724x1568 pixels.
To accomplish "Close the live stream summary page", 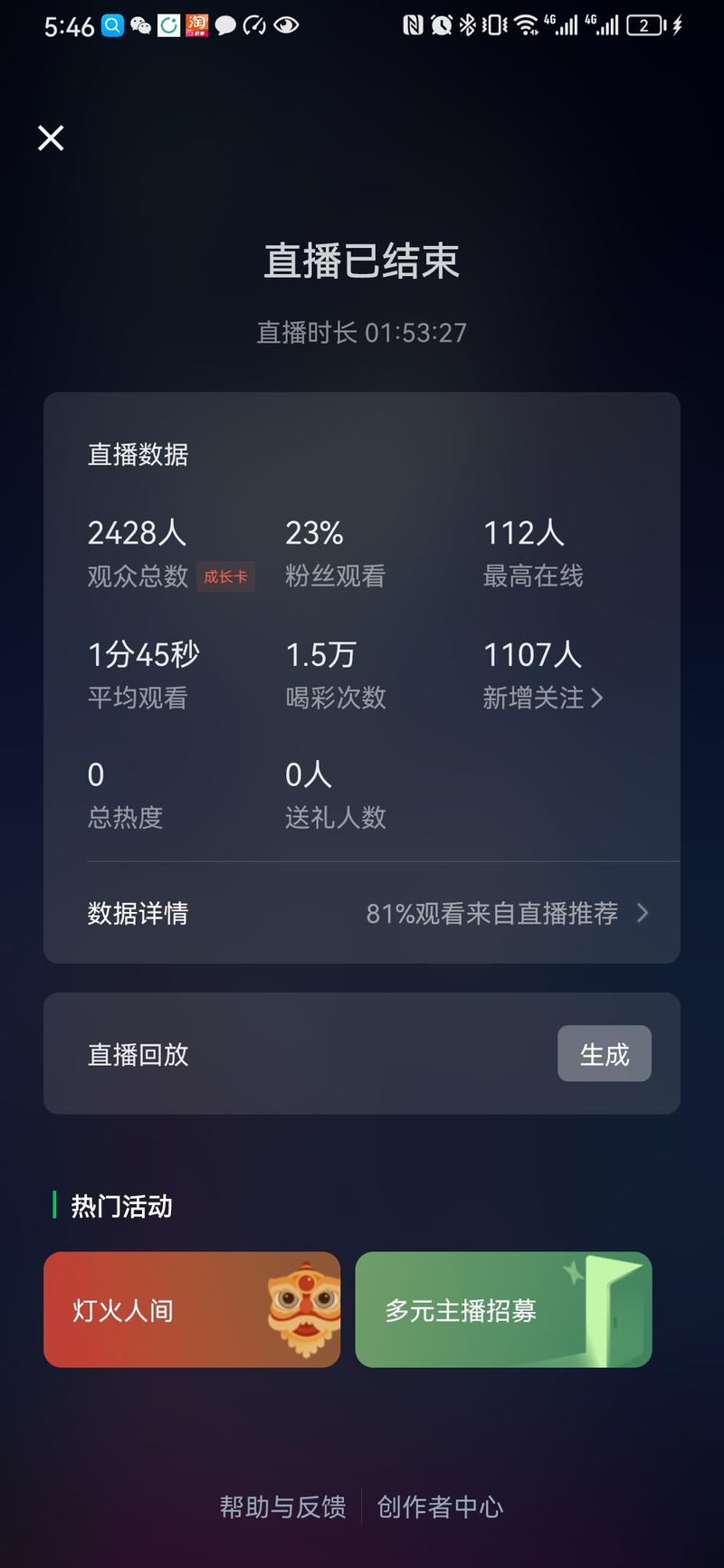I will tap(50, 138).
